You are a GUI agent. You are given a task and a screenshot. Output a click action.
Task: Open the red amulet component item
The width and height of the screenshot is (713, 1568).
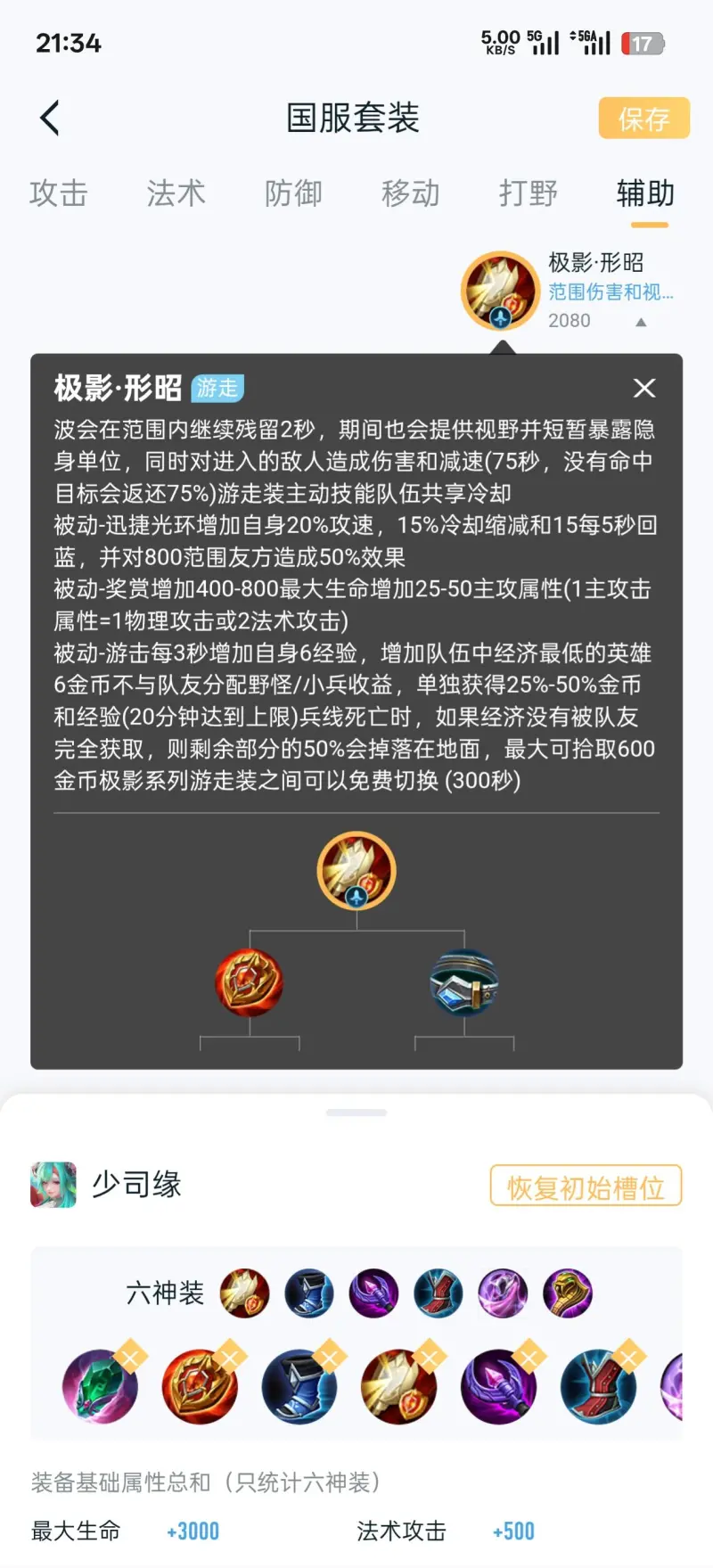(250, 982)
